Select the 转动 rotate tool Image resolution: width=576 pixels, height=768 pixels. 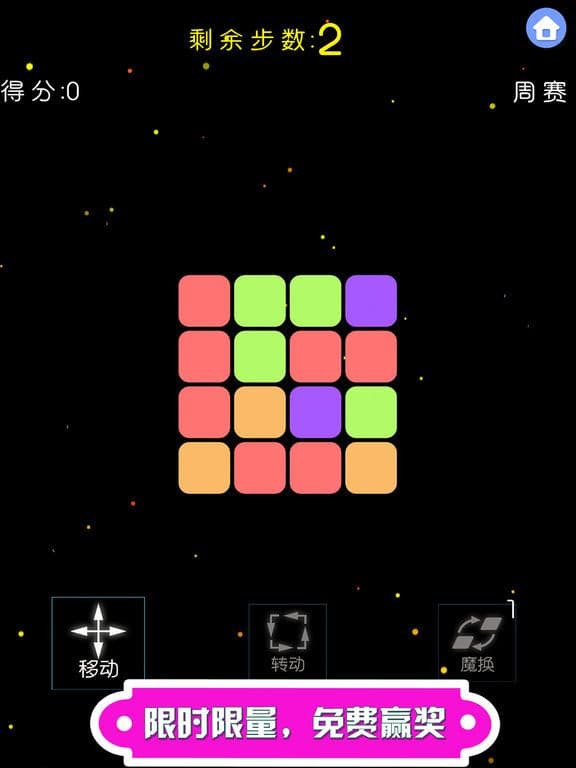point(288,642)
